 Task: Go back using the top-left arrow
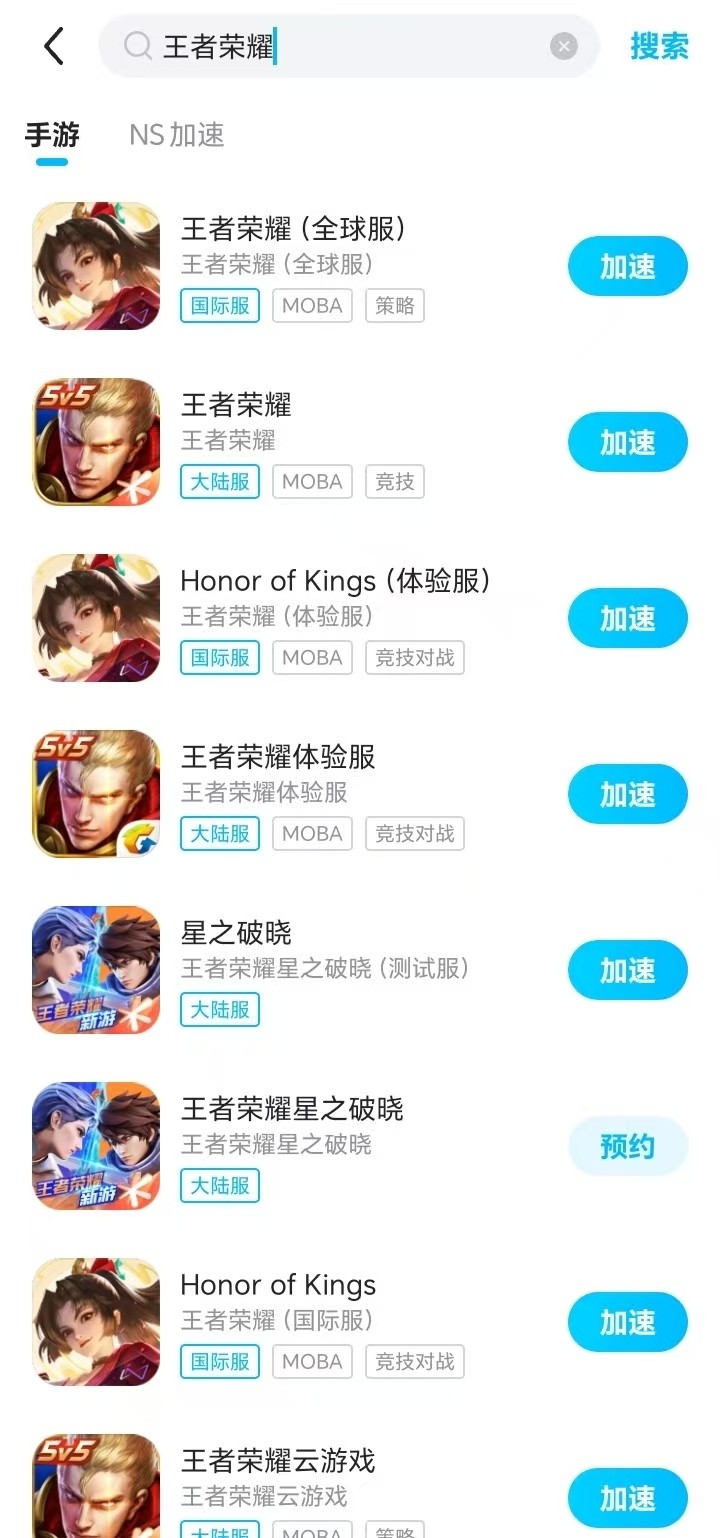(x=54, y=46)
